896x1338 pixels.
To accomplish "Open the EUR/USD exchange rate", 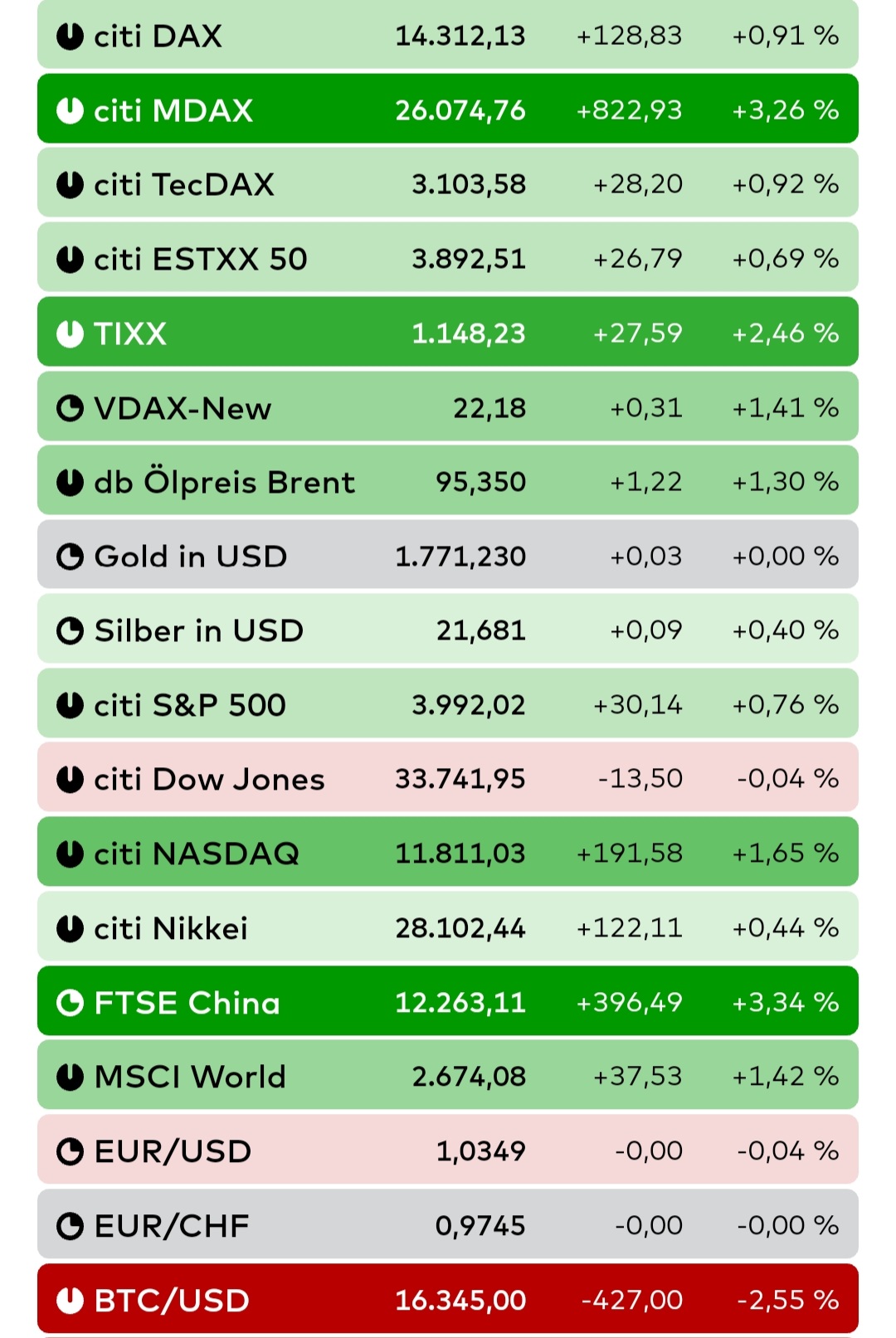I will 448,1151.
